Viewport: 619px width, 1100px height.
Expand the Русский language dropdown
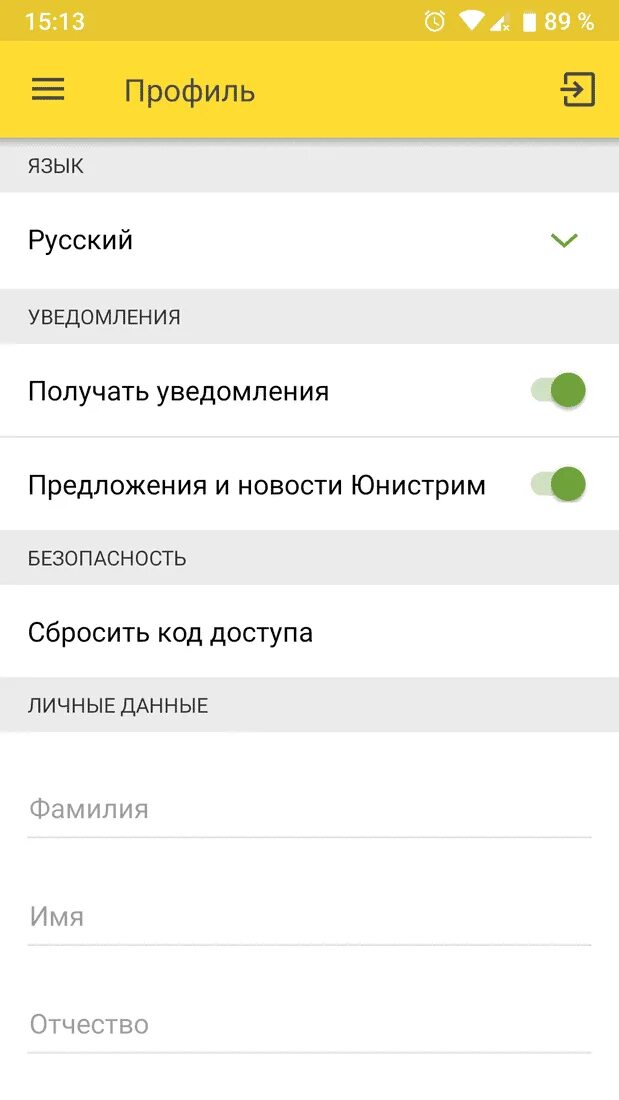click(x=564, y=240)
